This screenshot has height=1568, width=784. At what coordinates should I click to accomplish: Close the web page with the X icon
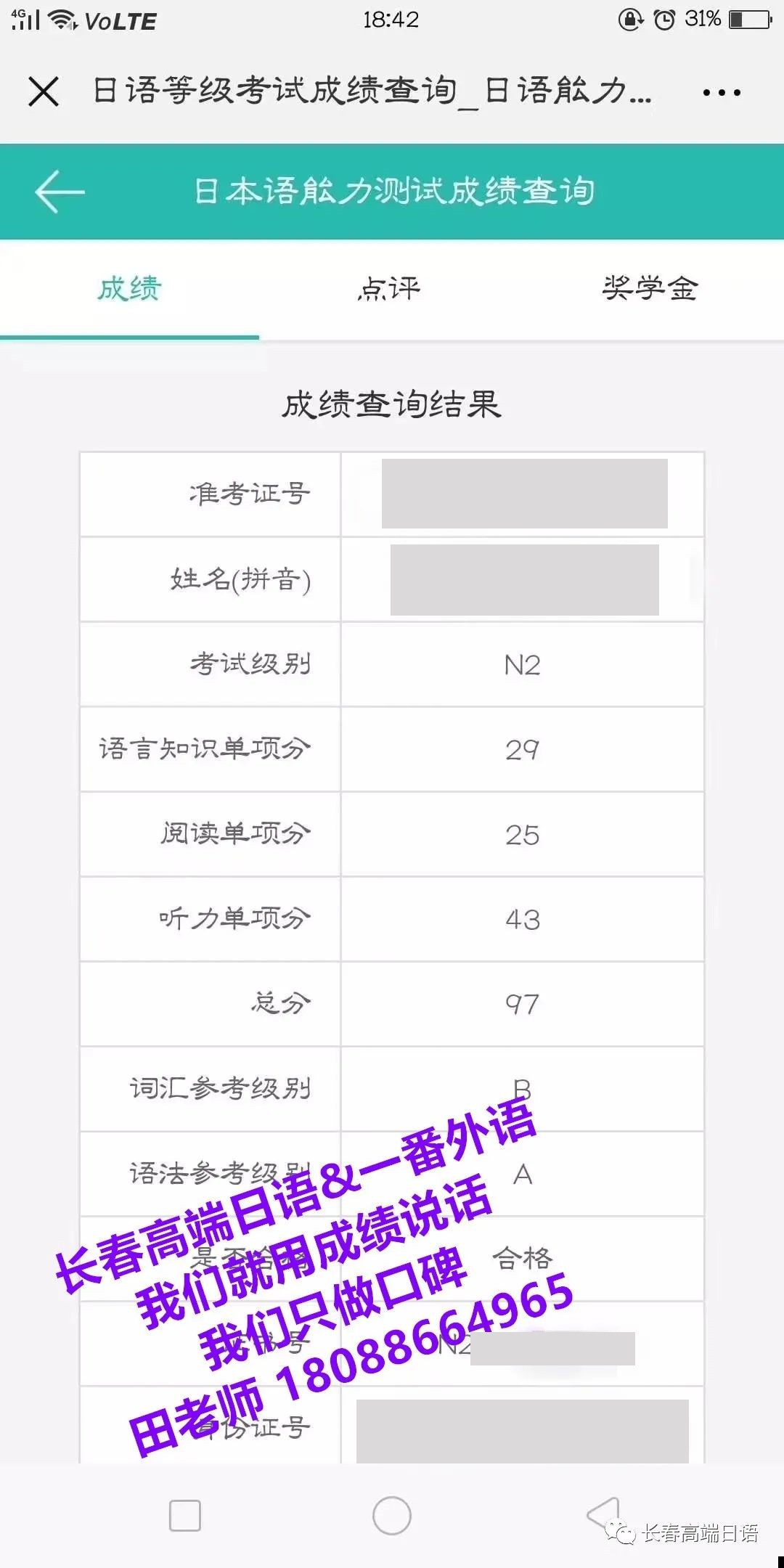point(44,92)
